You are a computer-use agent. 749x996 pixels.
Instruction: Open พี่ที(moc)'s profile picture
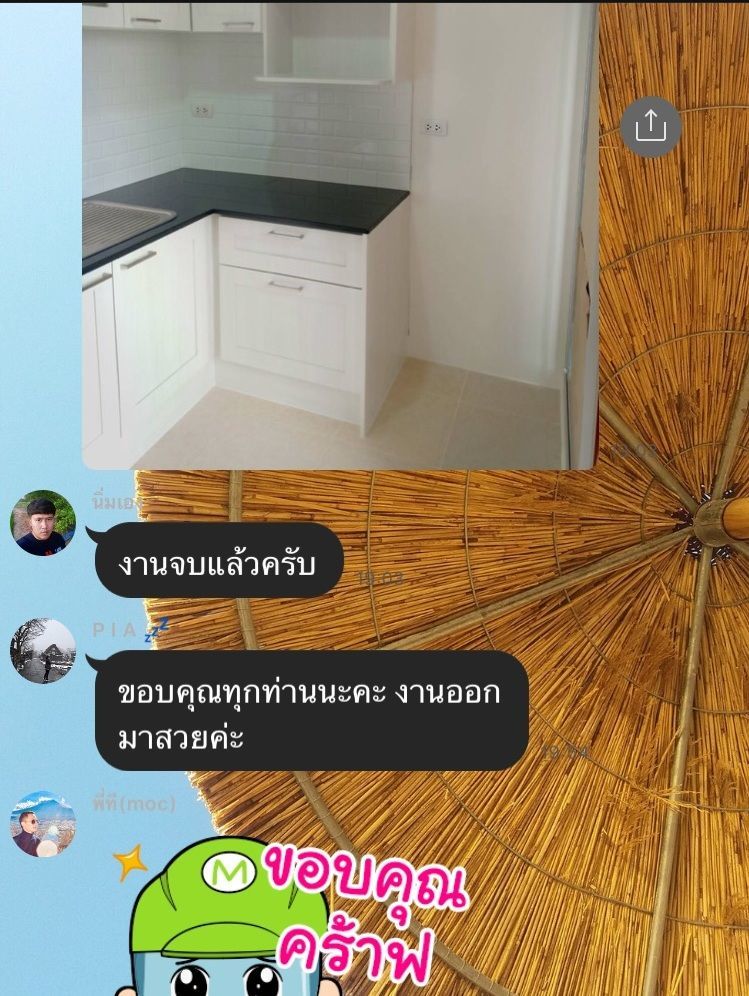[x=43, y=823]
